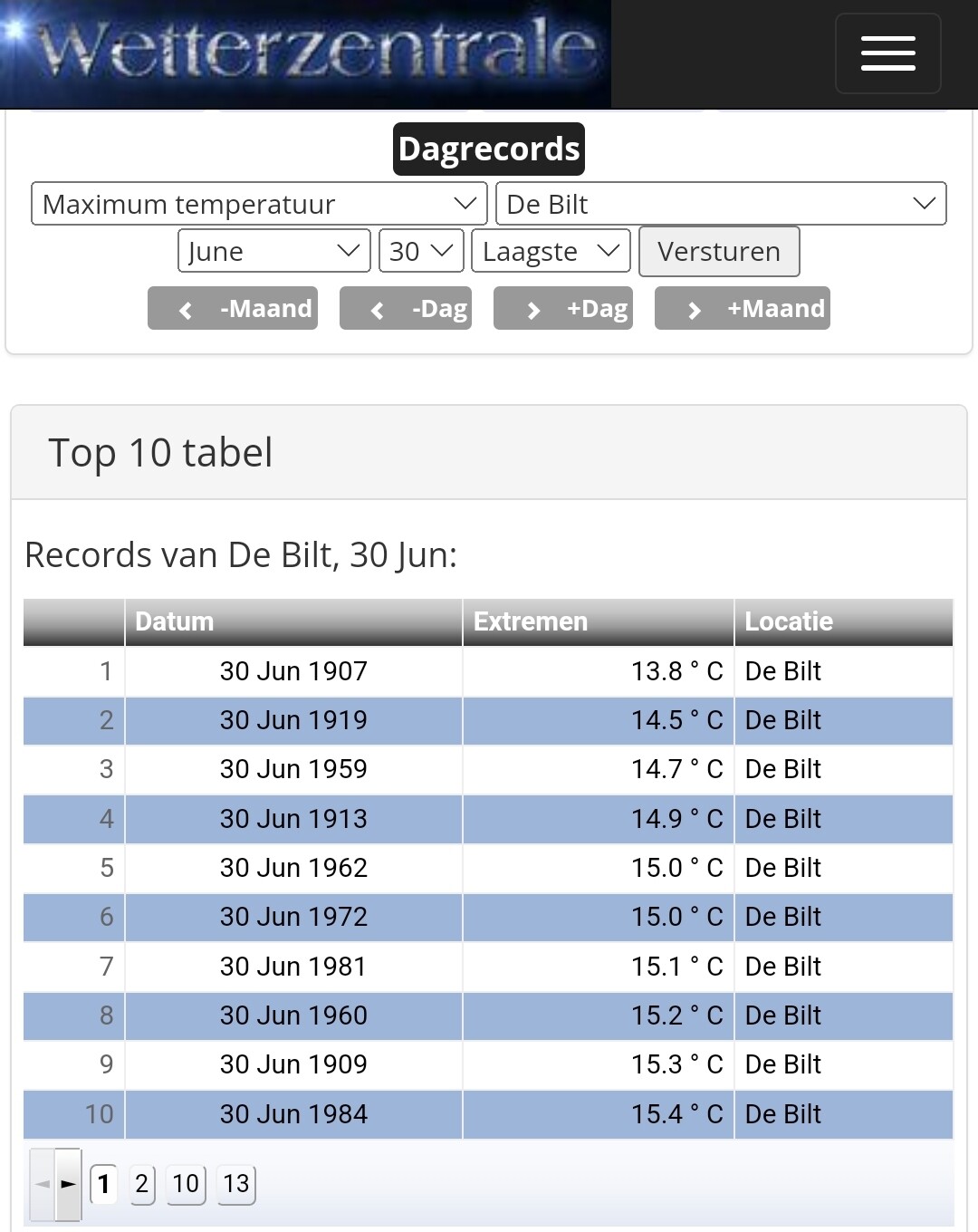Jump forward a month with +Maand
The height and width of the screenshot is (1232, 978).
tap(742, 309)
